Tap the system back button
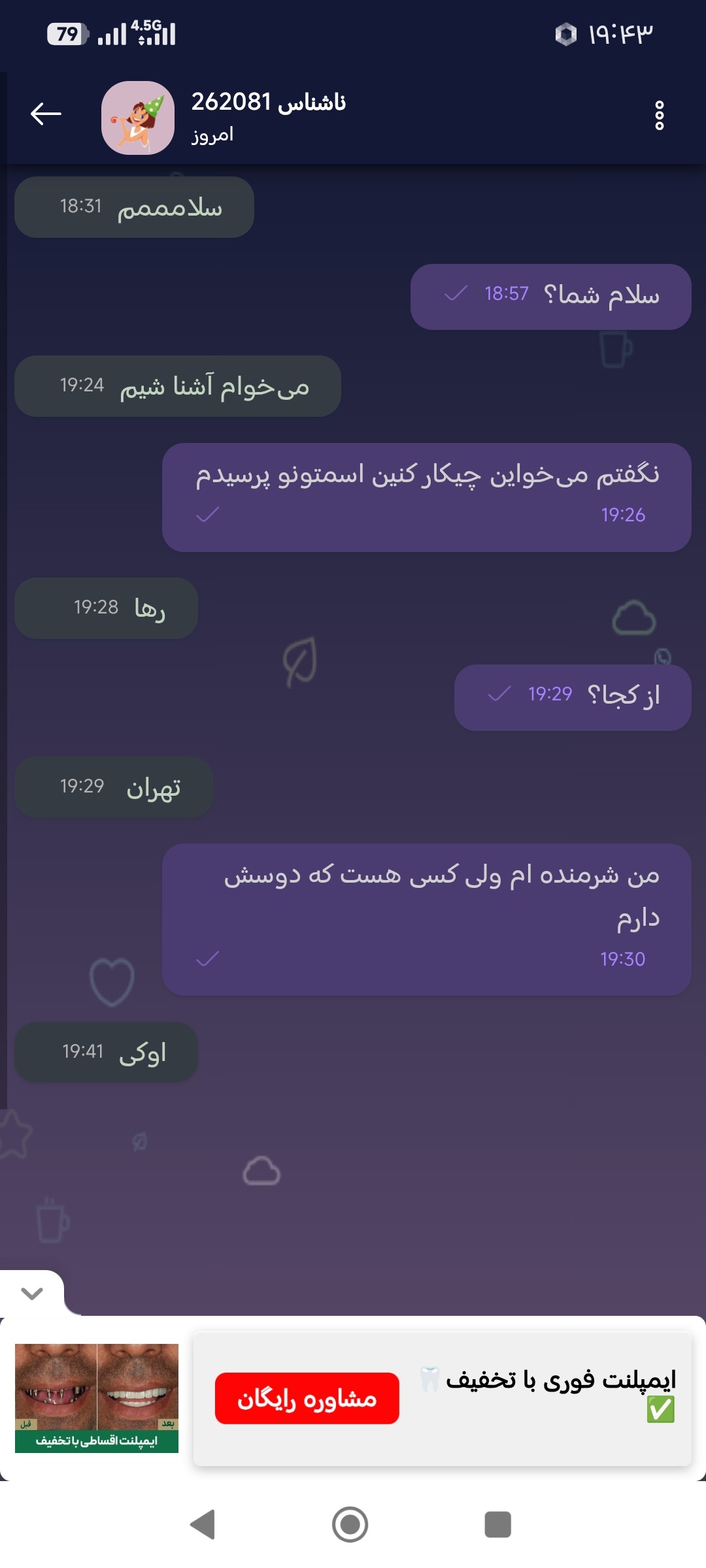This screenshot has width=706, height=1568. (203, 1524)
